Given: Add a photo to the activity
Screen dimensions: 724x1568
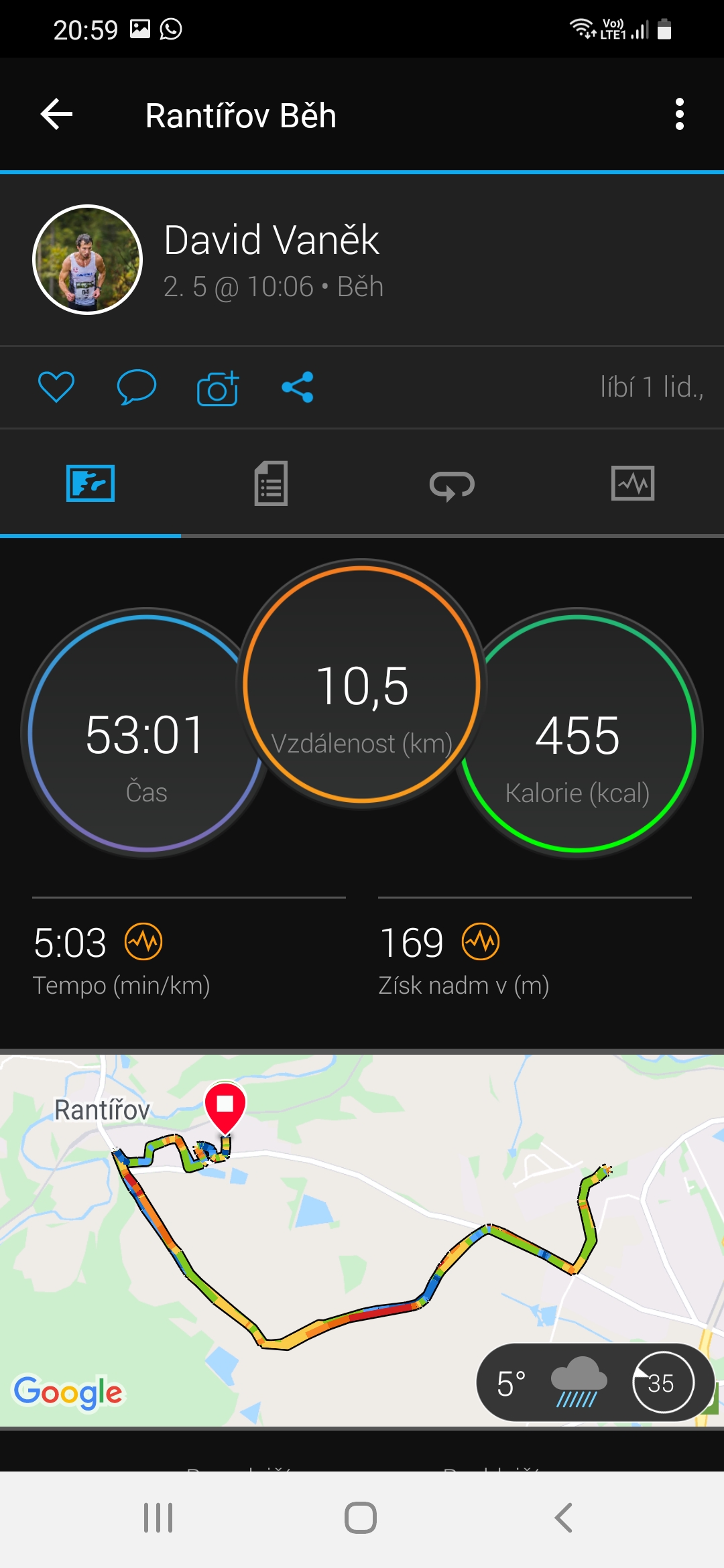Looking at the screenshot, I should (x=218, y=388).
